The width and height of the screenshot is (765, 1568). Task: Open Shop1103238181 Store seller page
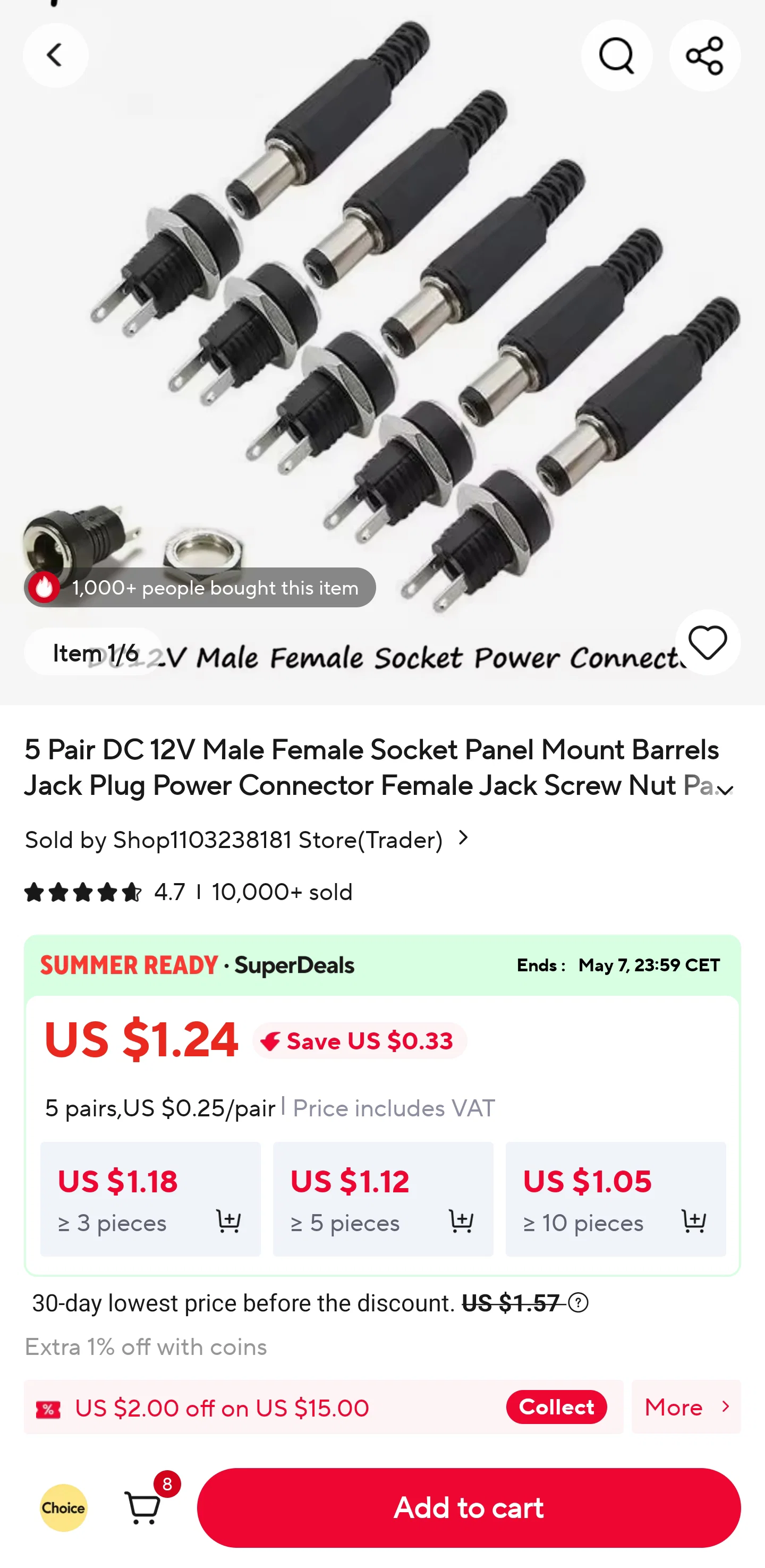click(x=248, y=840)
